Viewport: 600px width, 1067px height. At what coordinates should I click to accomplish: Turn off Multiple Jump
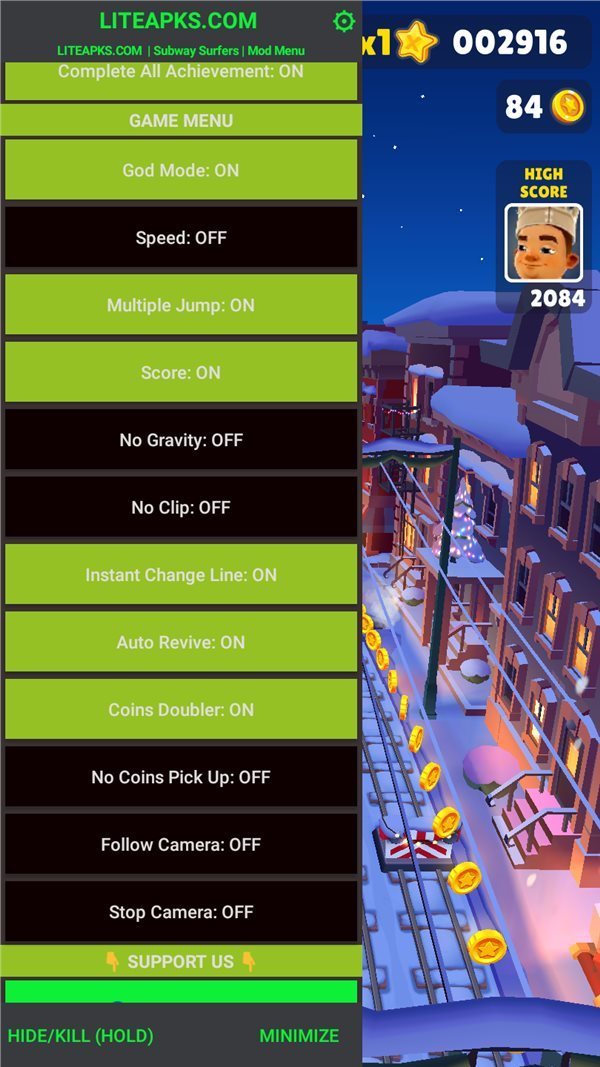tap(181, 305)
